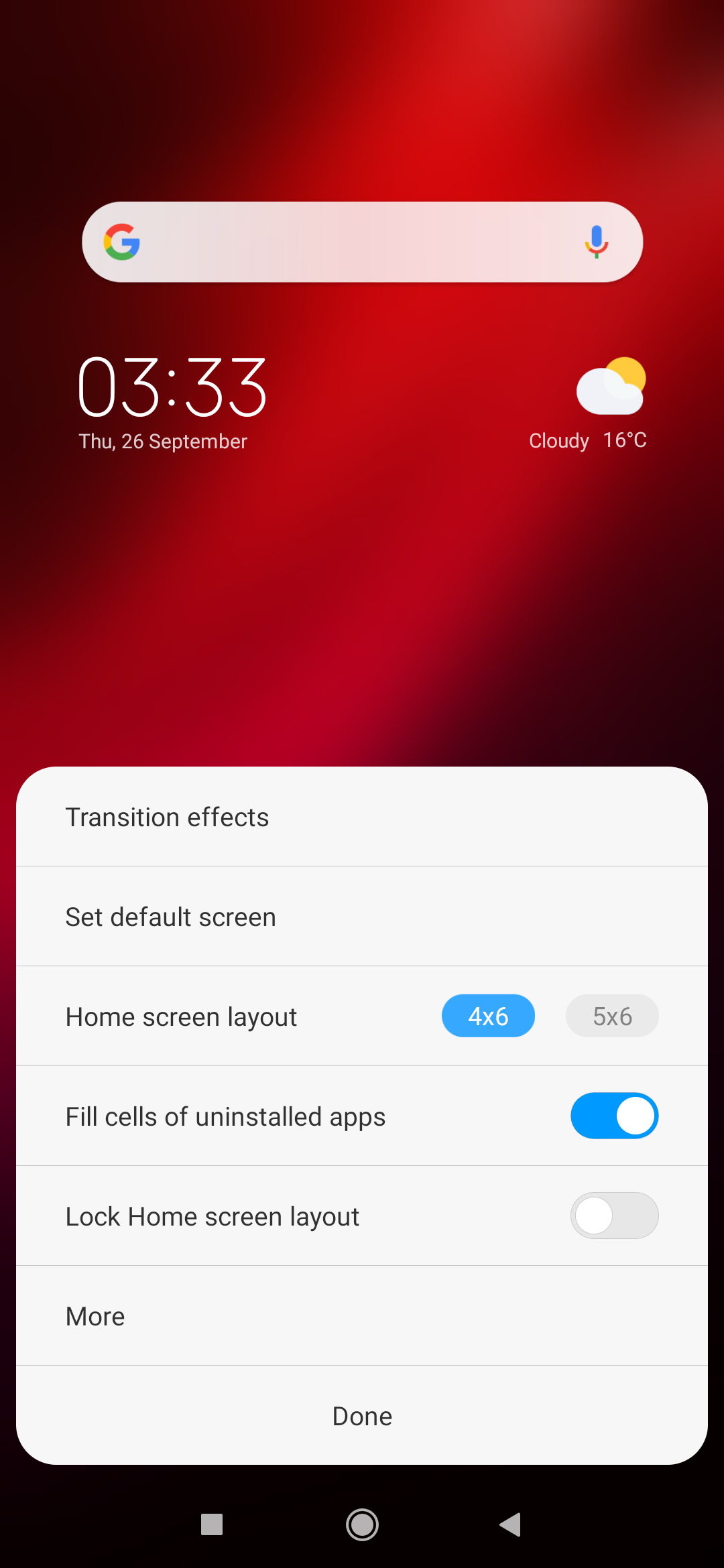Tap Done to close the settings panel
Image resolution: width=724 pixels, height=1568 pixels.
click(x=362, y=1416)
